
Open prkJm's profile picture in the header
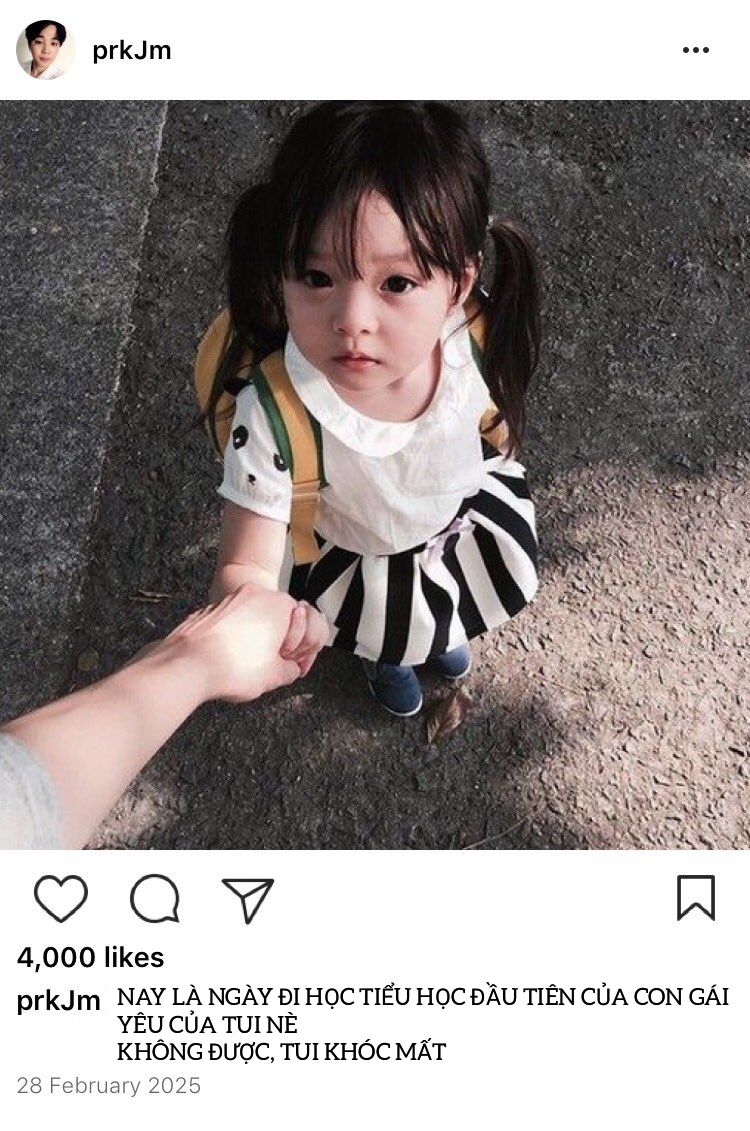[45, 50]
